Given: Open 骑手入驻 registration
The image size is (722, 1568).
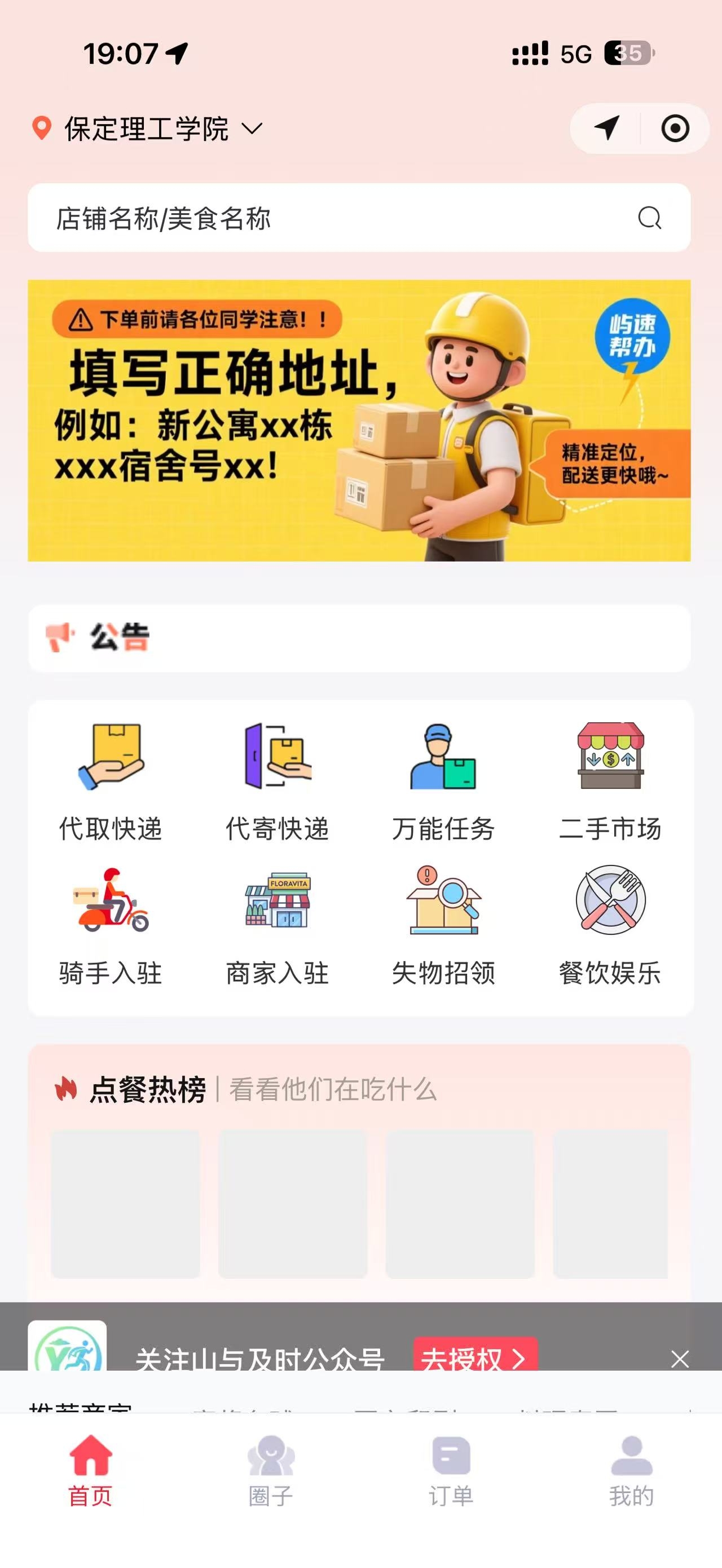Looking at the screenshot, I should pos(111,925).
